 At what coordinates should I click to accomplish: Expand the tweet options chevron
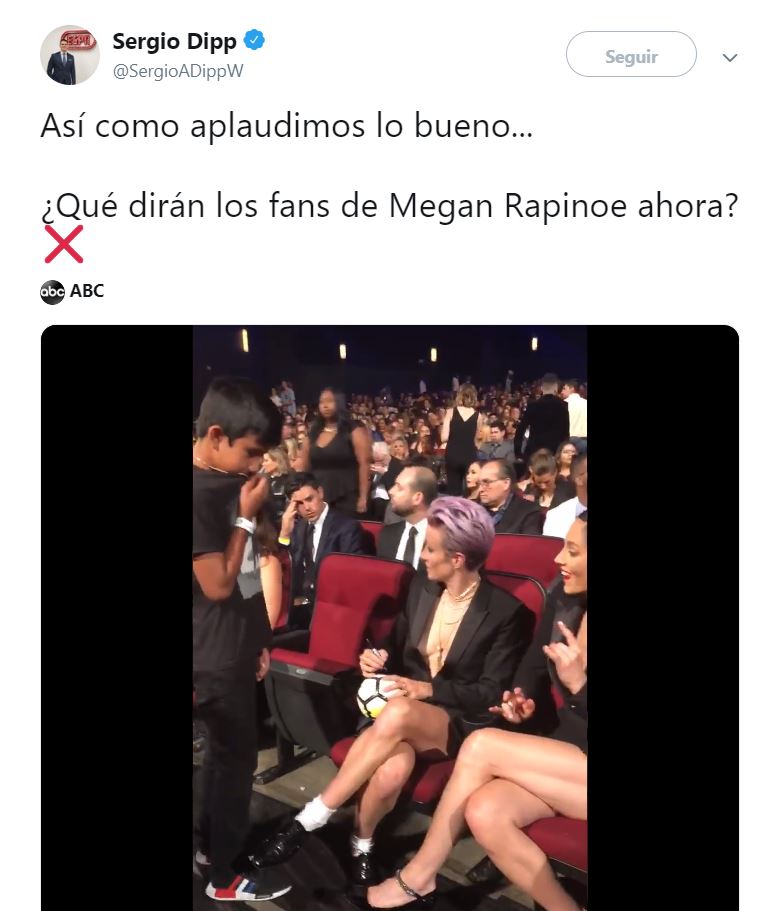[730, 58]
